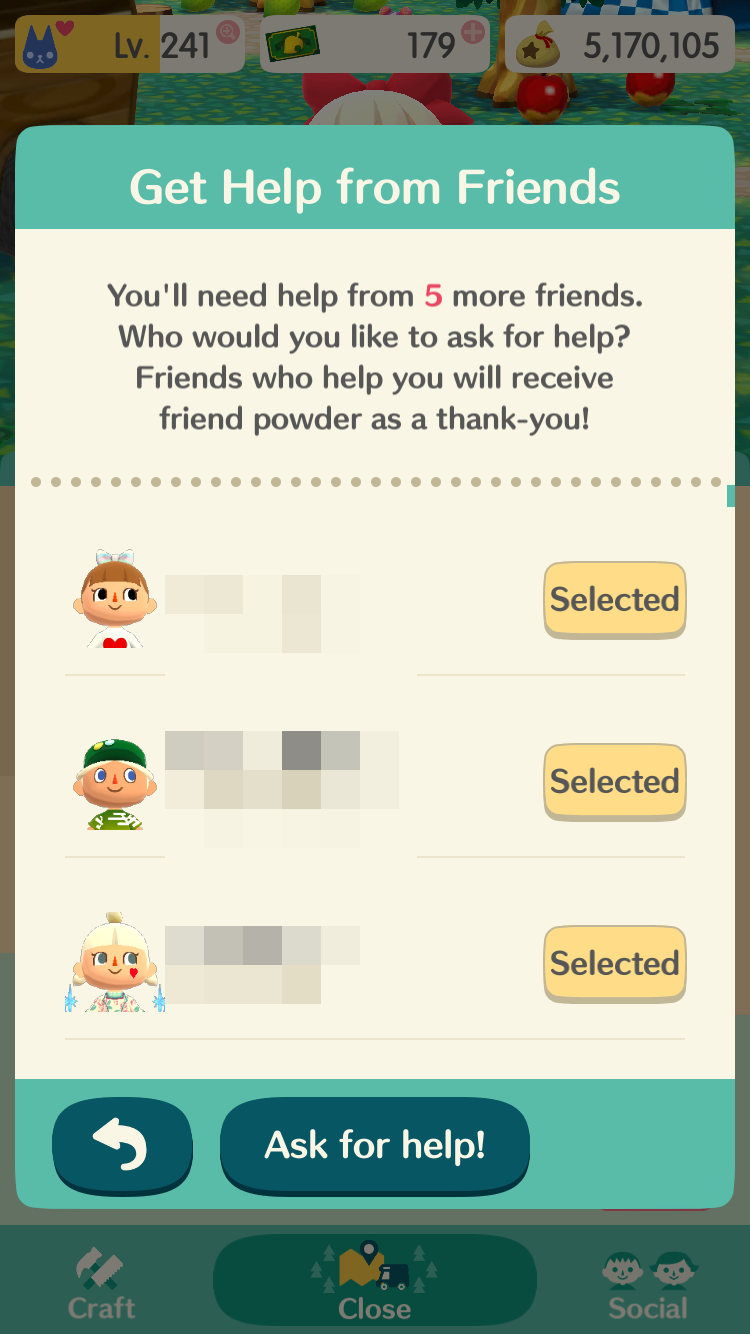Tap the Ask for help! button

pyautogui.click(x=374, y=1144)
